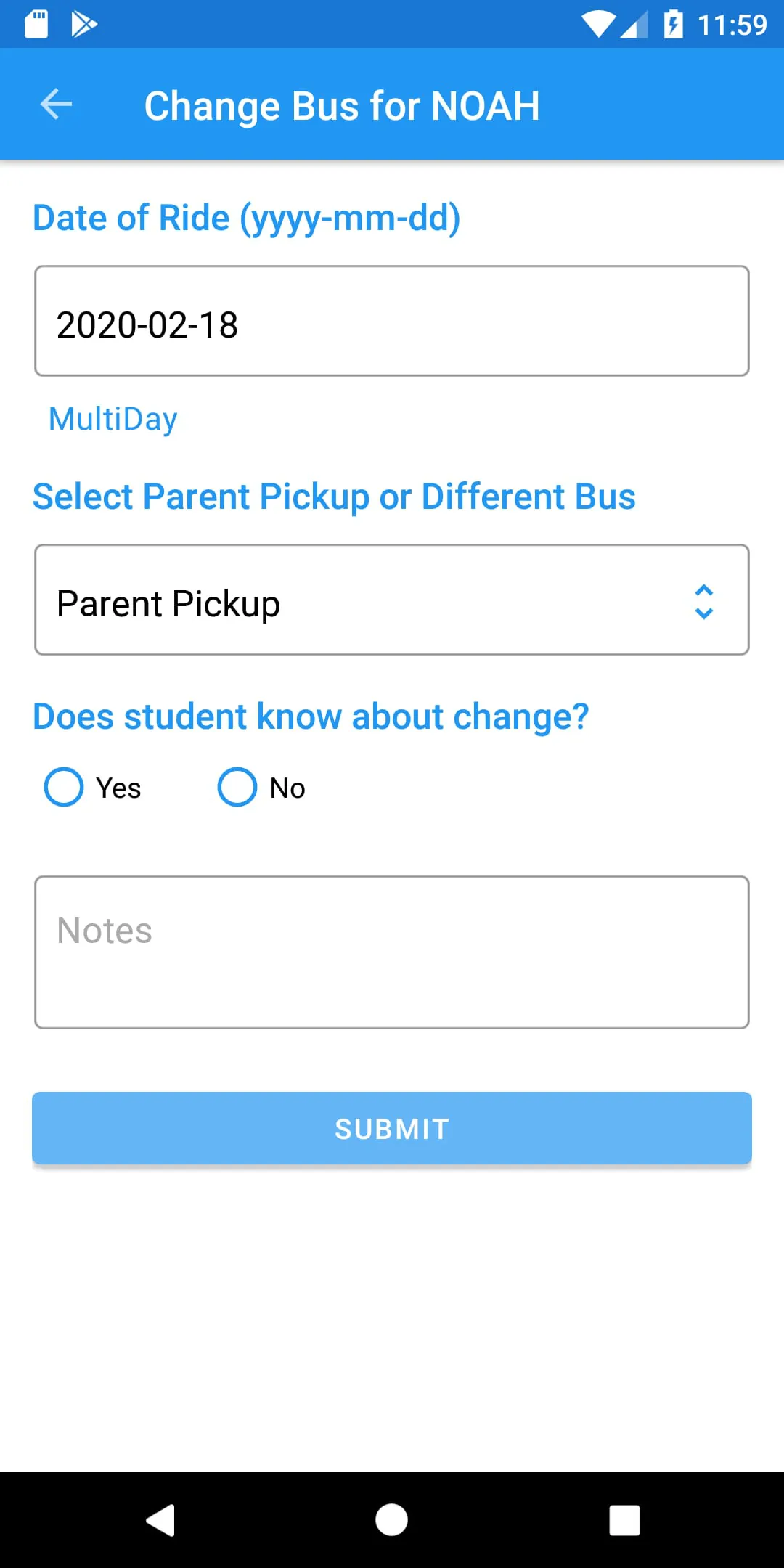This screenshot has height=1568, width=784.
Task: Tap the up-down chevron on bus selector
Action: (x=703, y=600)
